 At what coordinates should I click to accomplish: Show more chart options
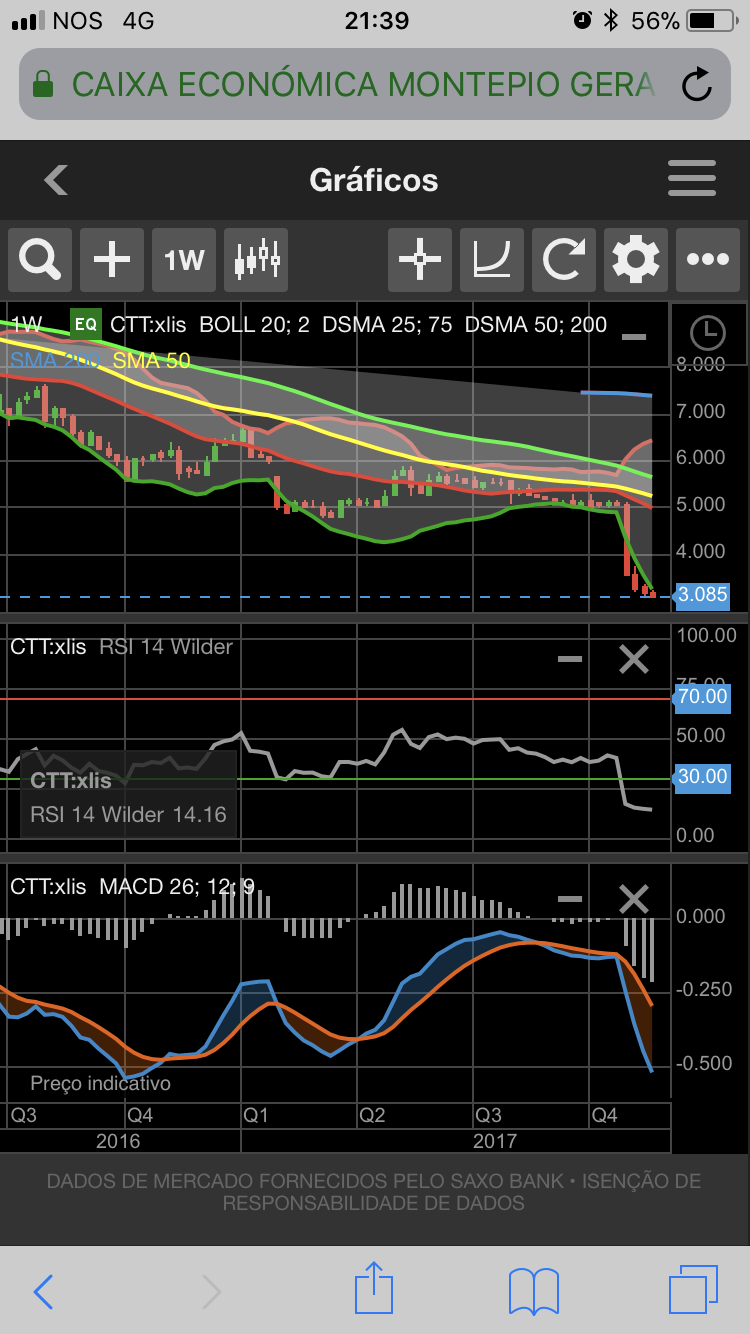[708, 260]
